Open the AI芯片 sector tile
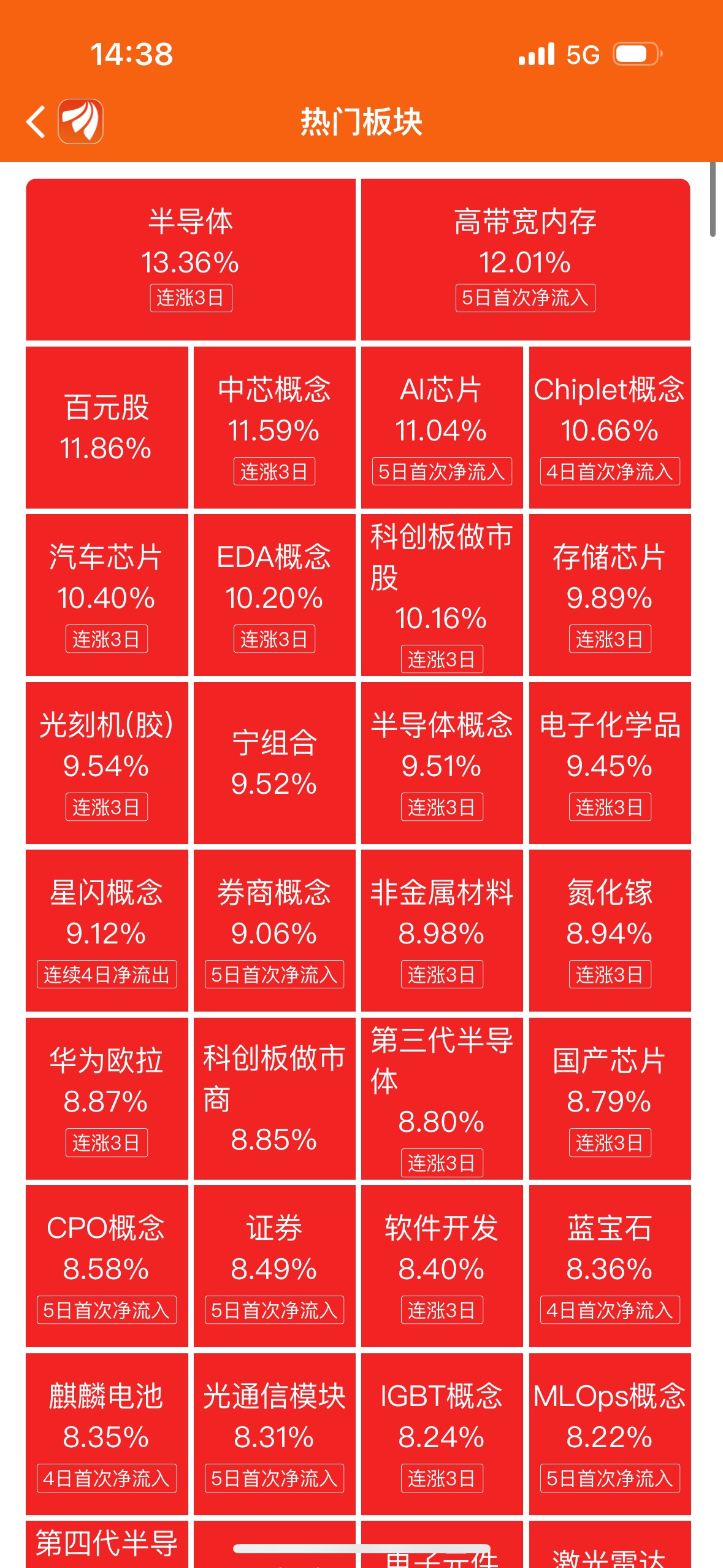Image resolution: width=723 pixels, height=1568 pixels. tap(442, 427)
